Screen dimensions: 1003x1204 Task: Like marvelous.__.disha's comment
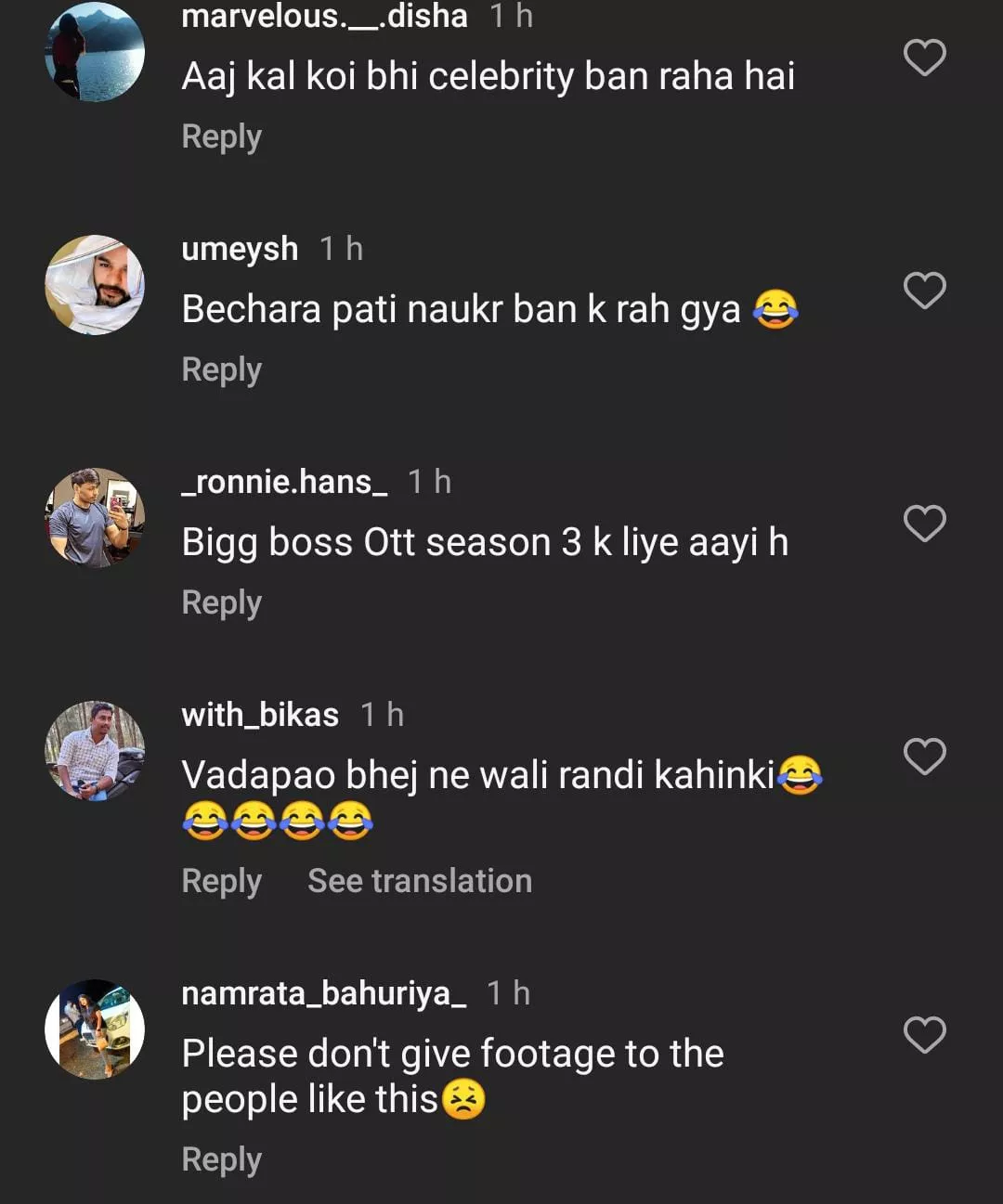click(924, 58)
